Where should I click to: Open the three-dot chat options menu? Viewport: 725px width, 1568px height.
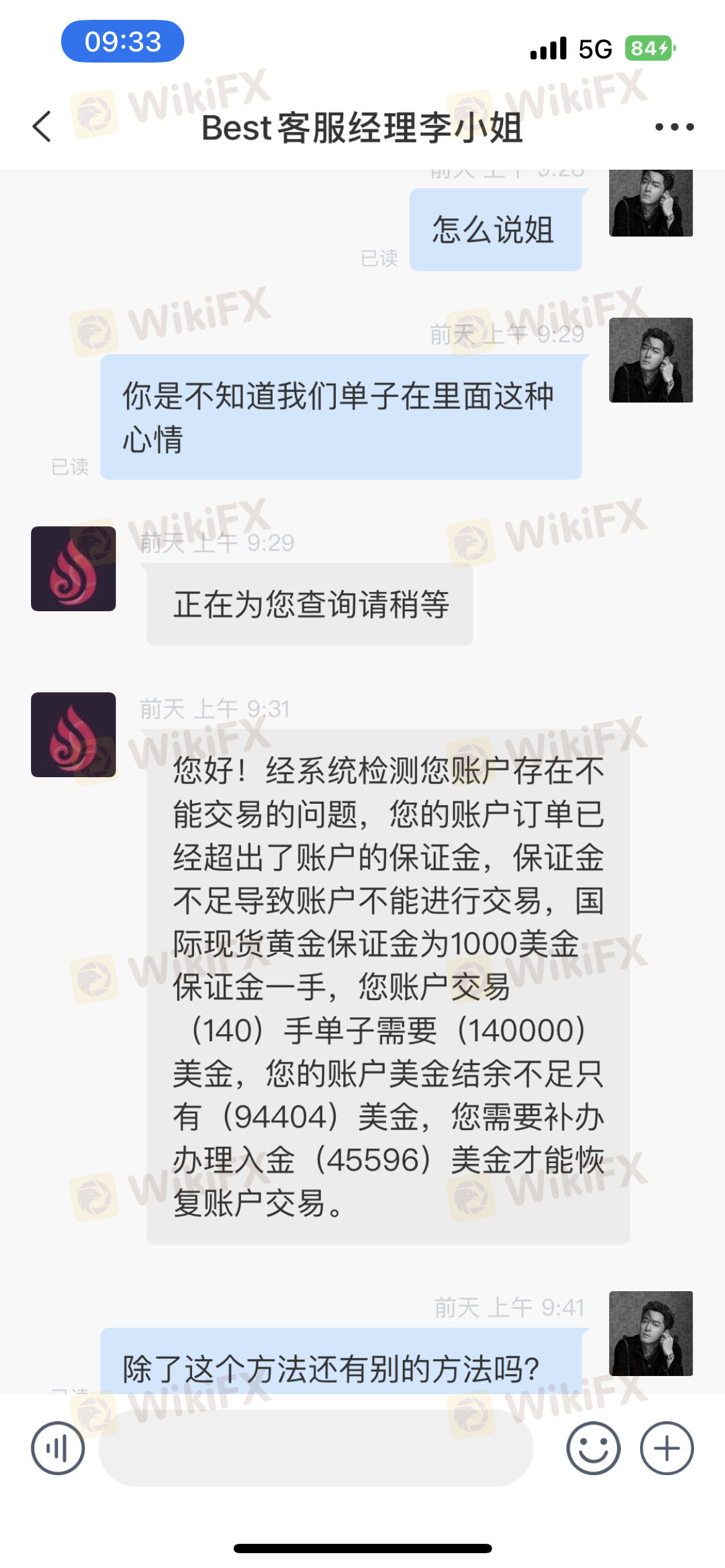pos(674,127)
